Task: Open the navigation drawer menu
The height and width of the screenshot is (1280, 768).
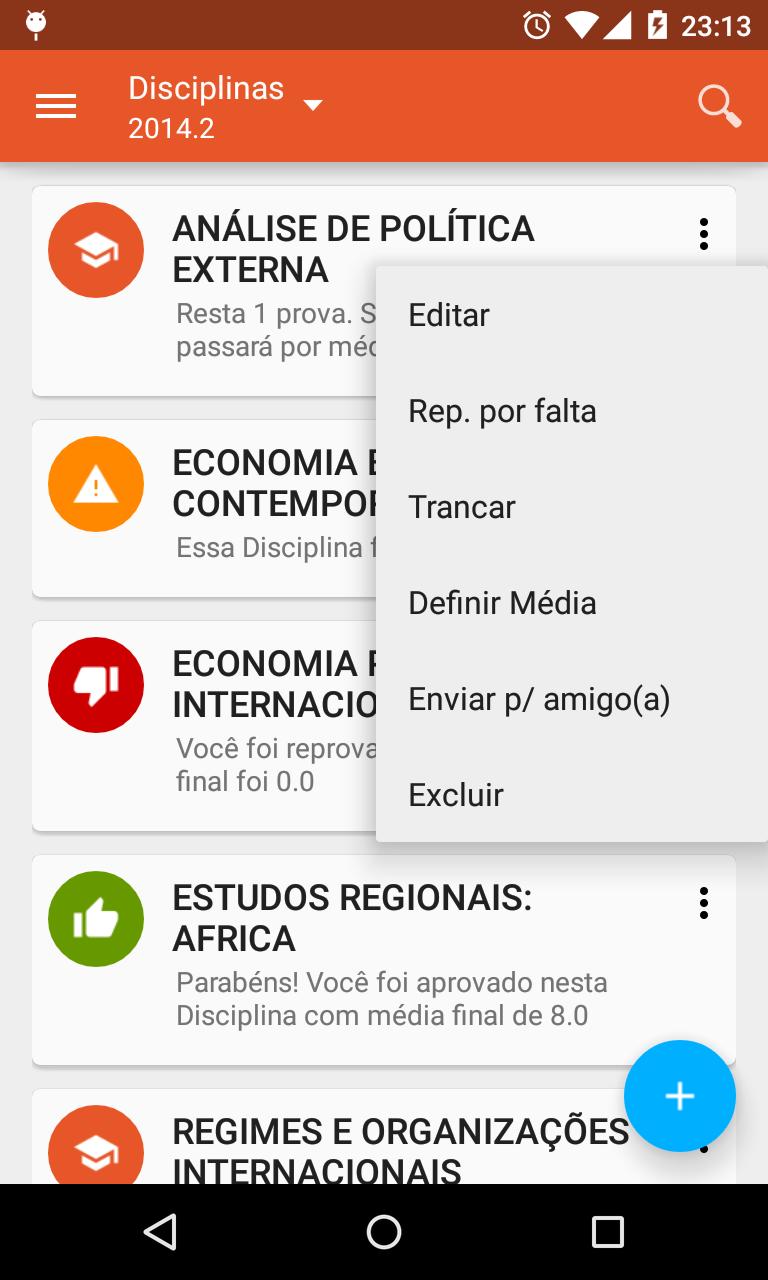Action: click(56, 105)
